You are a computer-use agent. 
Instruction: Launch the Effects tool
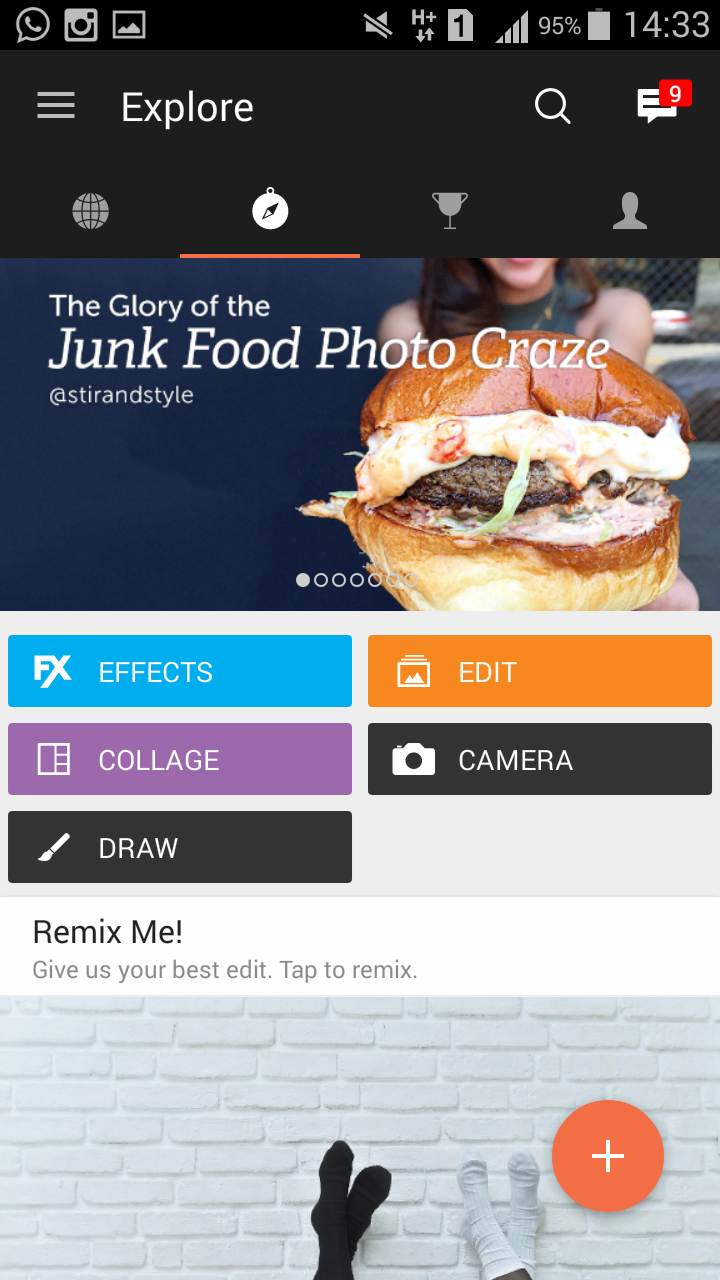click(x=180, y=671)
